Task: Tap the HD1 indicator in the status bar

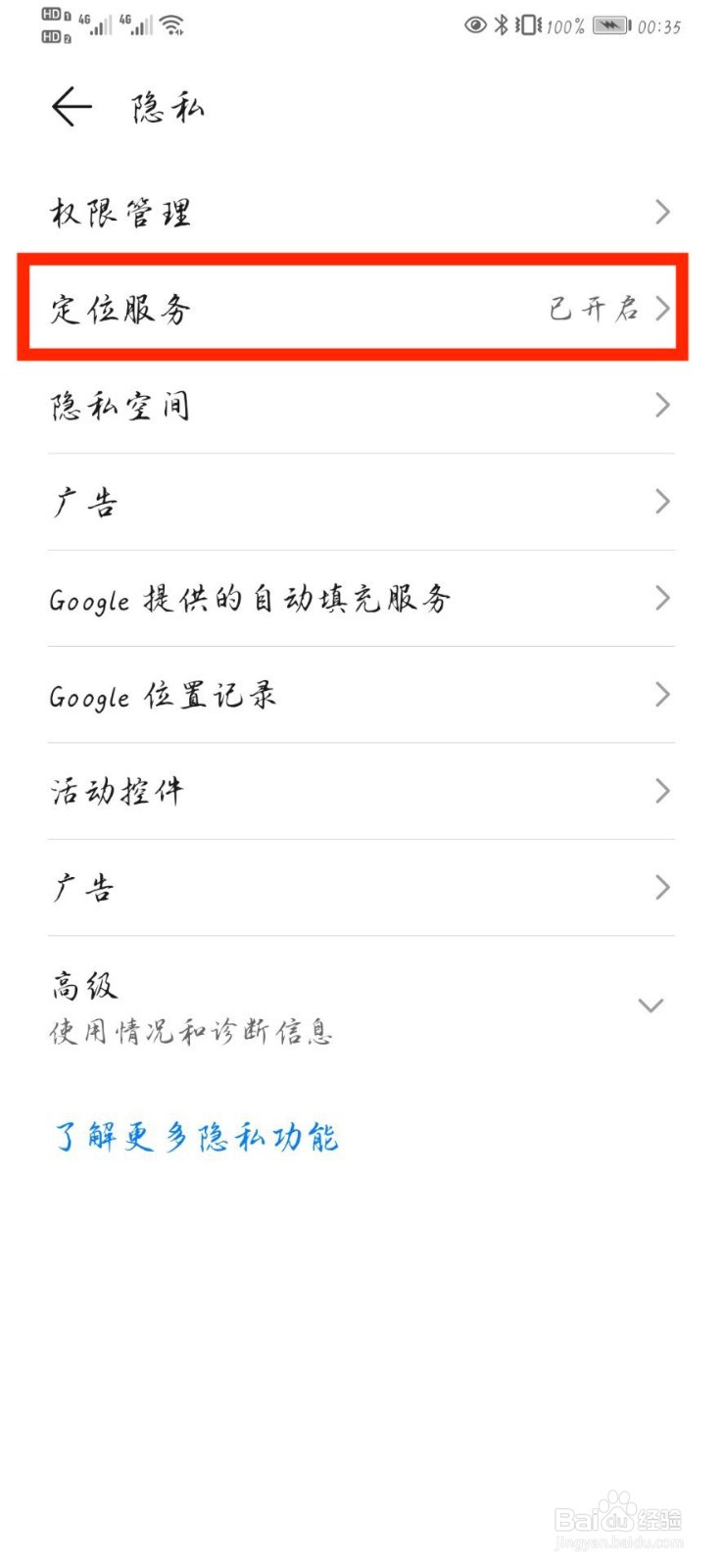Action: click(51, 16)
